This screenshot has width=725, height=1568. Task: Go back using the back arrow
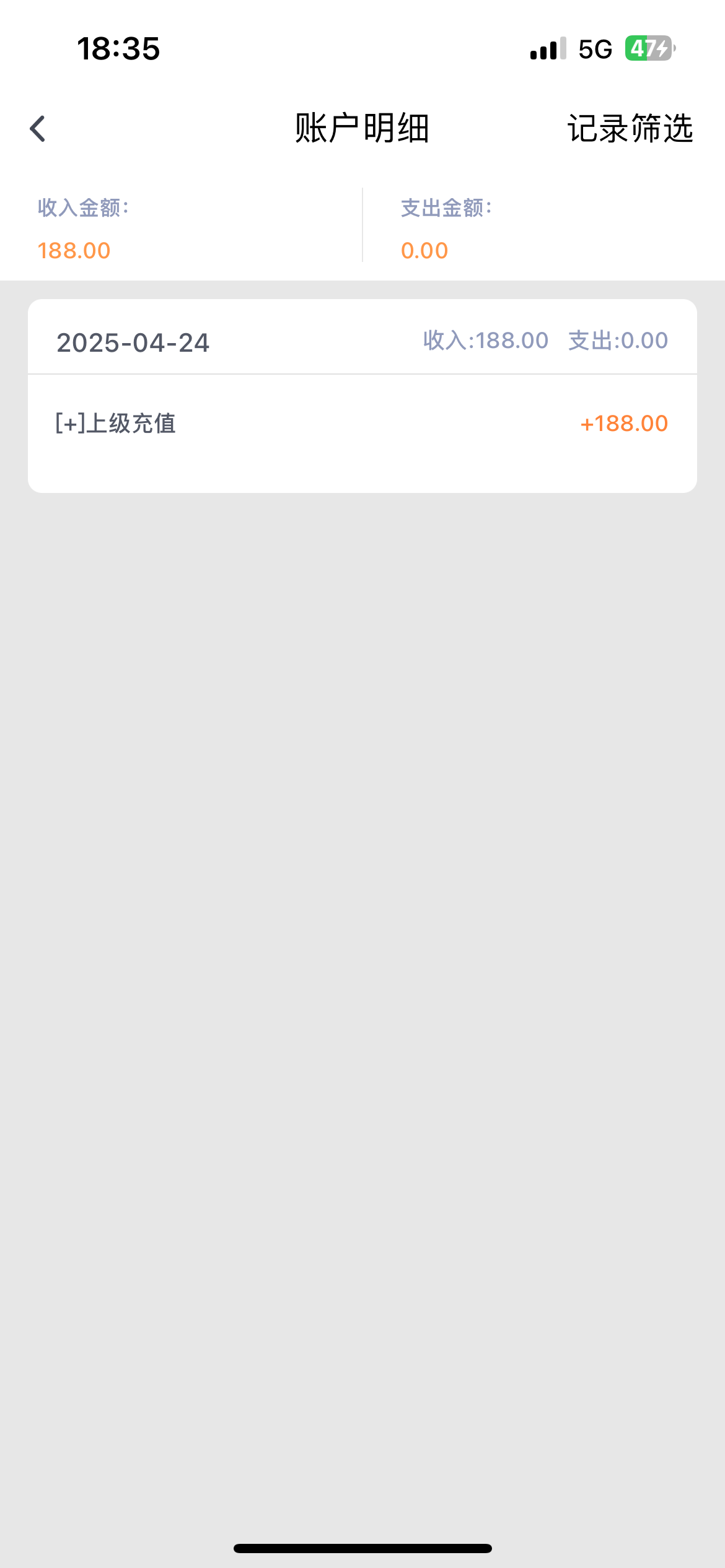tap(38, 129)
